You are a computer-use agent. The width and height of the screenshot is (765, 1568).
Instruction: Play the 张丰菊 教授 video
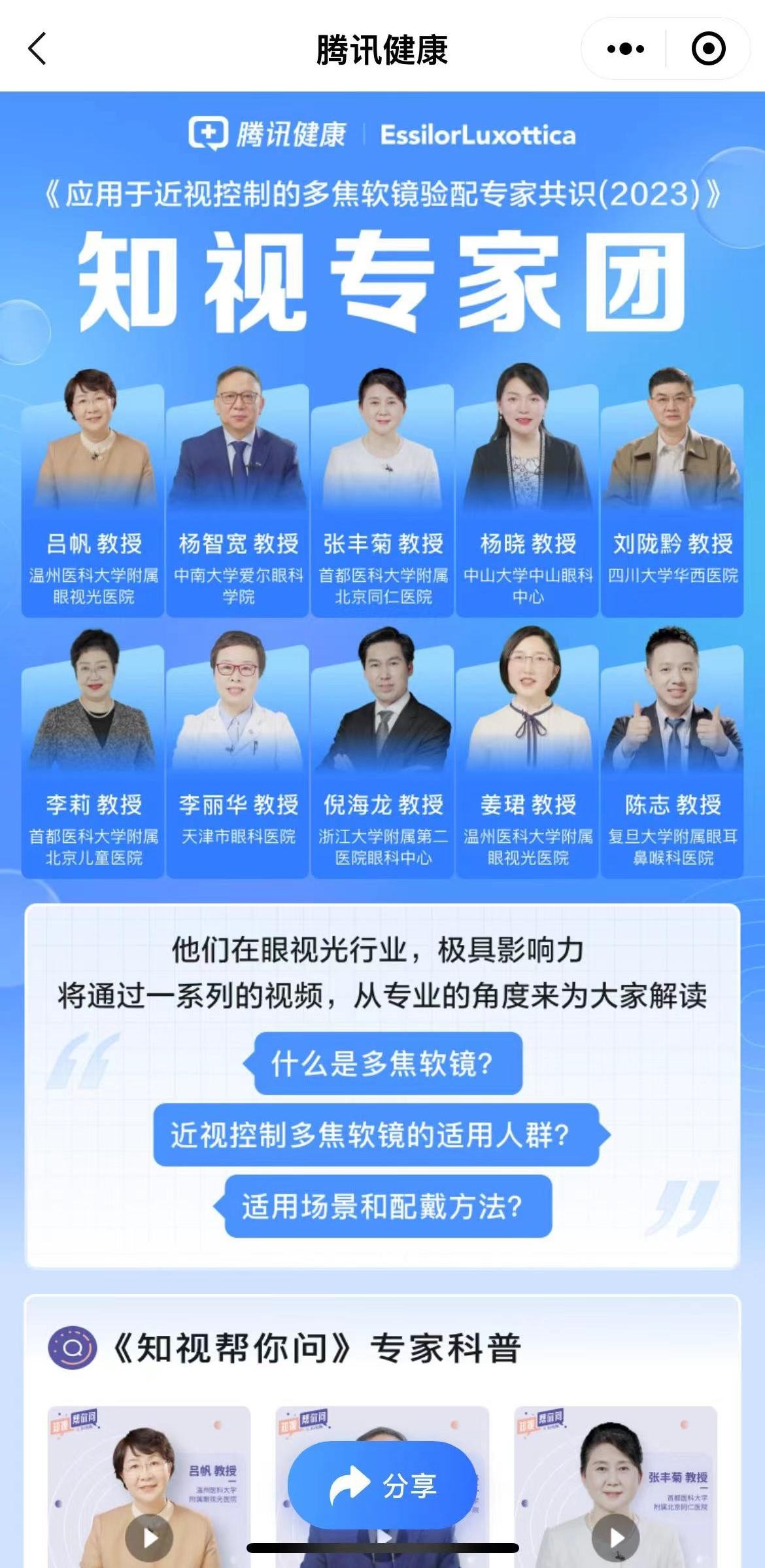pos(615,1537)
